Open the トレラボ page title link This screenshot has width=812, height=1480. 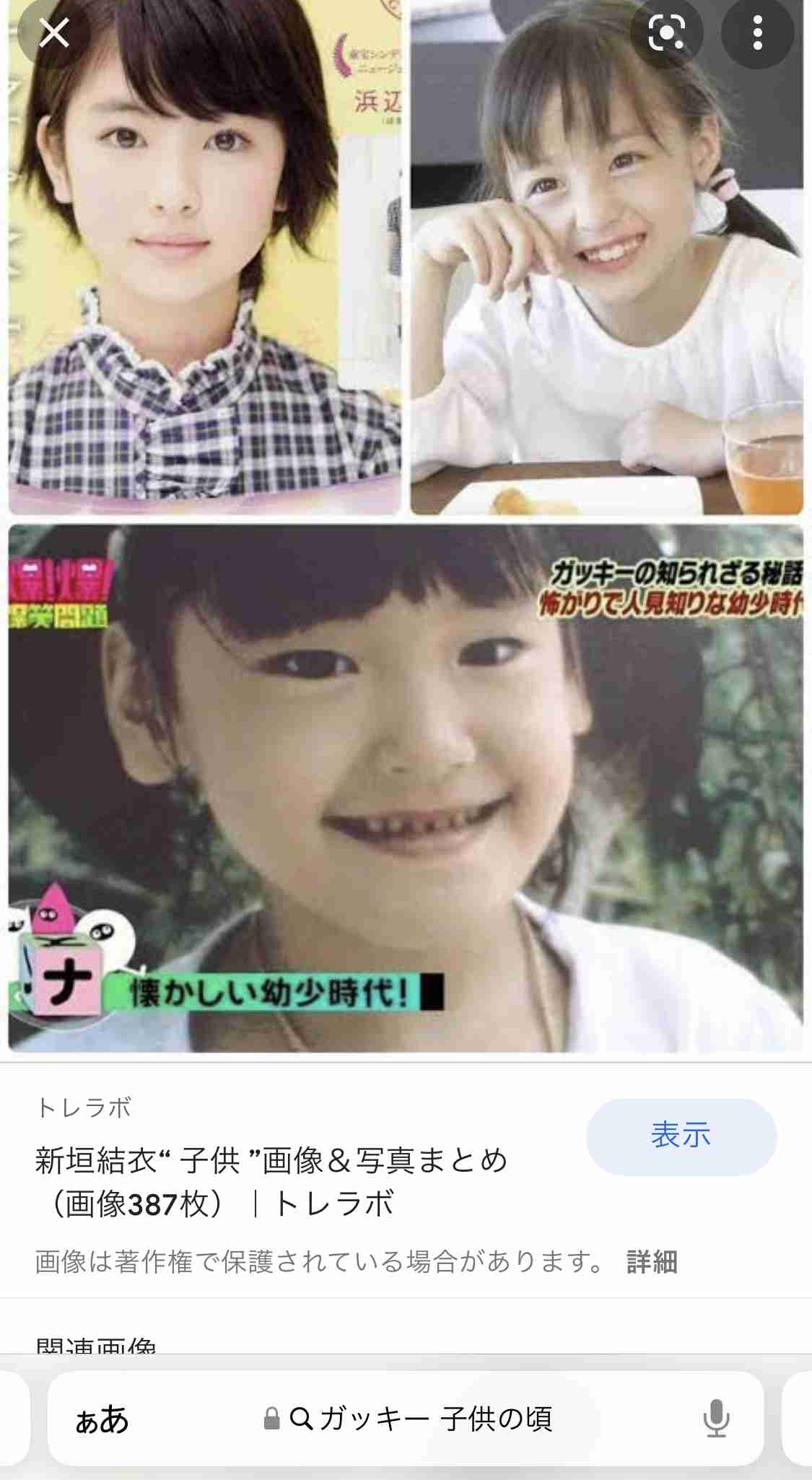click(x=271, y=1182)
